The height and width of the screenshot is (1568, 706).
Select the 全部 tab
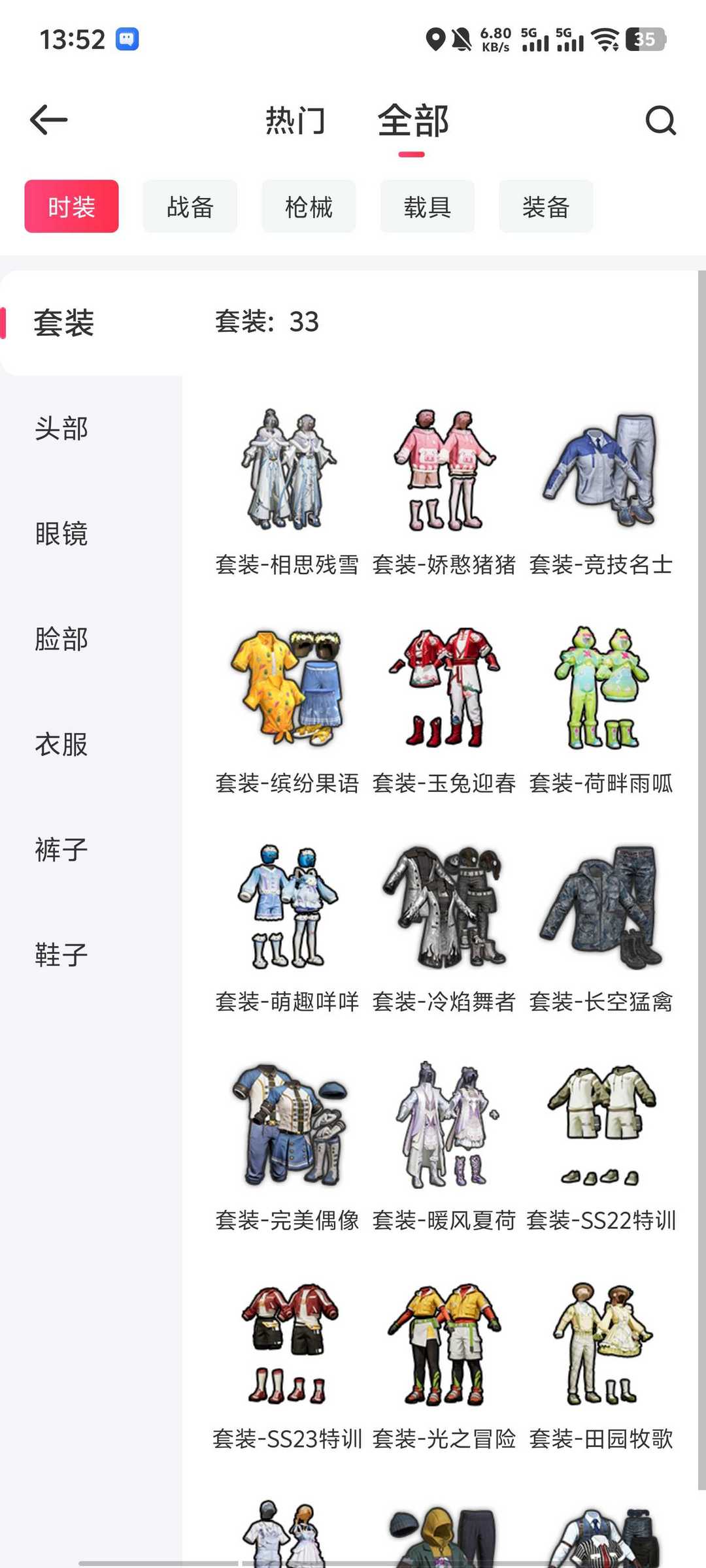click(412, 121)
